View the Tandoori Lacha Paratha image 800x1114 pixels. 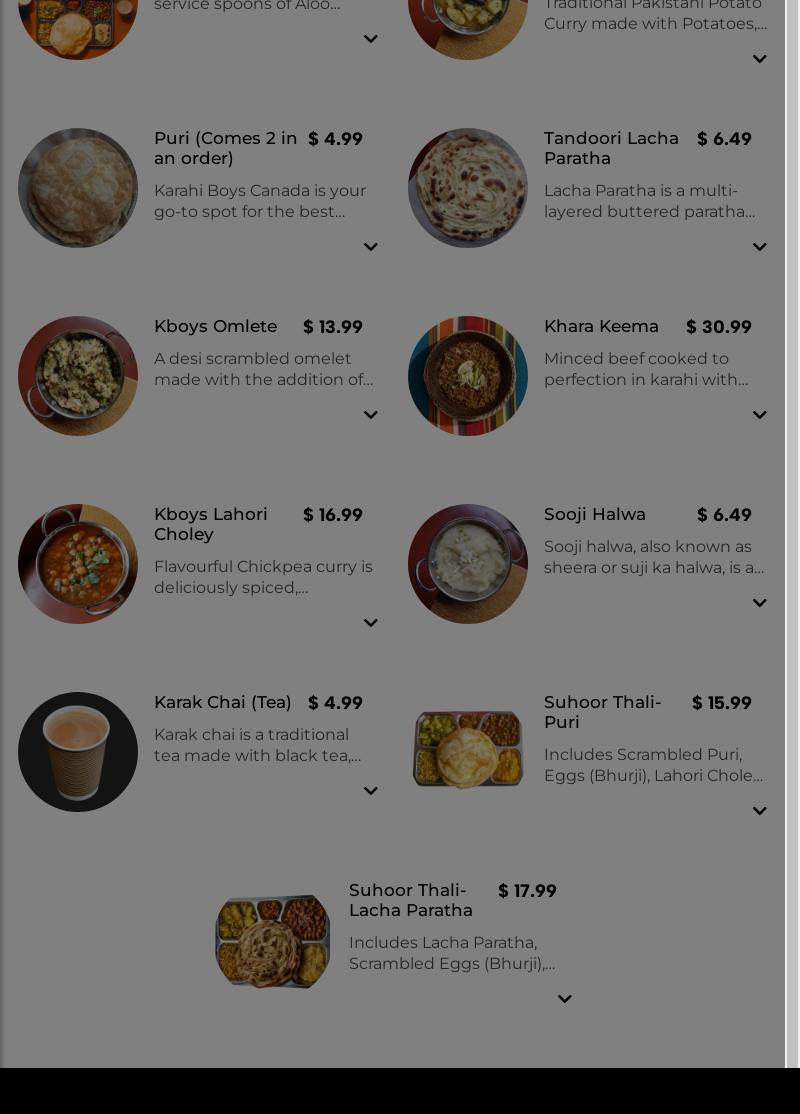468,188
